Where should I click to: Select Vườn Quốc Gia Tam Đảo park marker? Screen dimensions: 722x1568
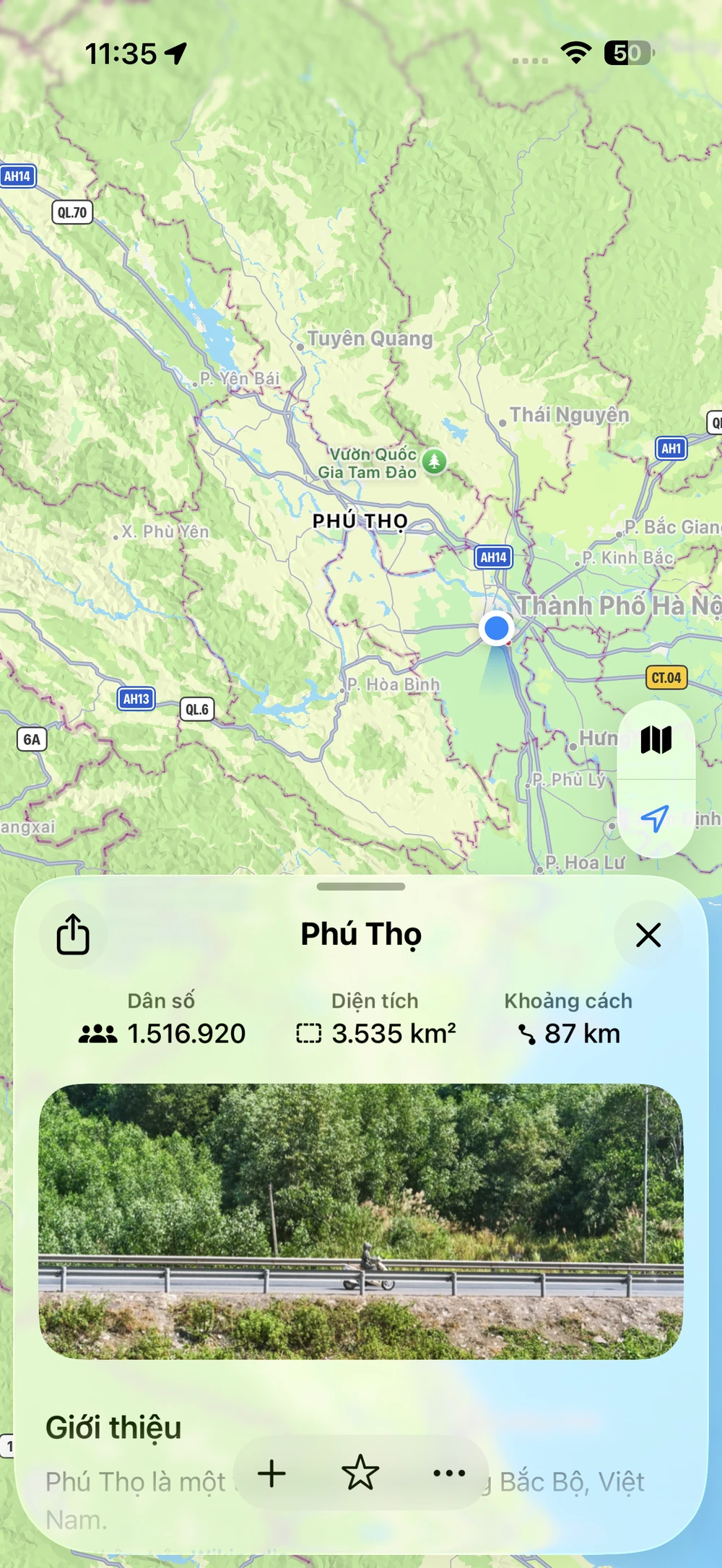click(x=434, y=461)
